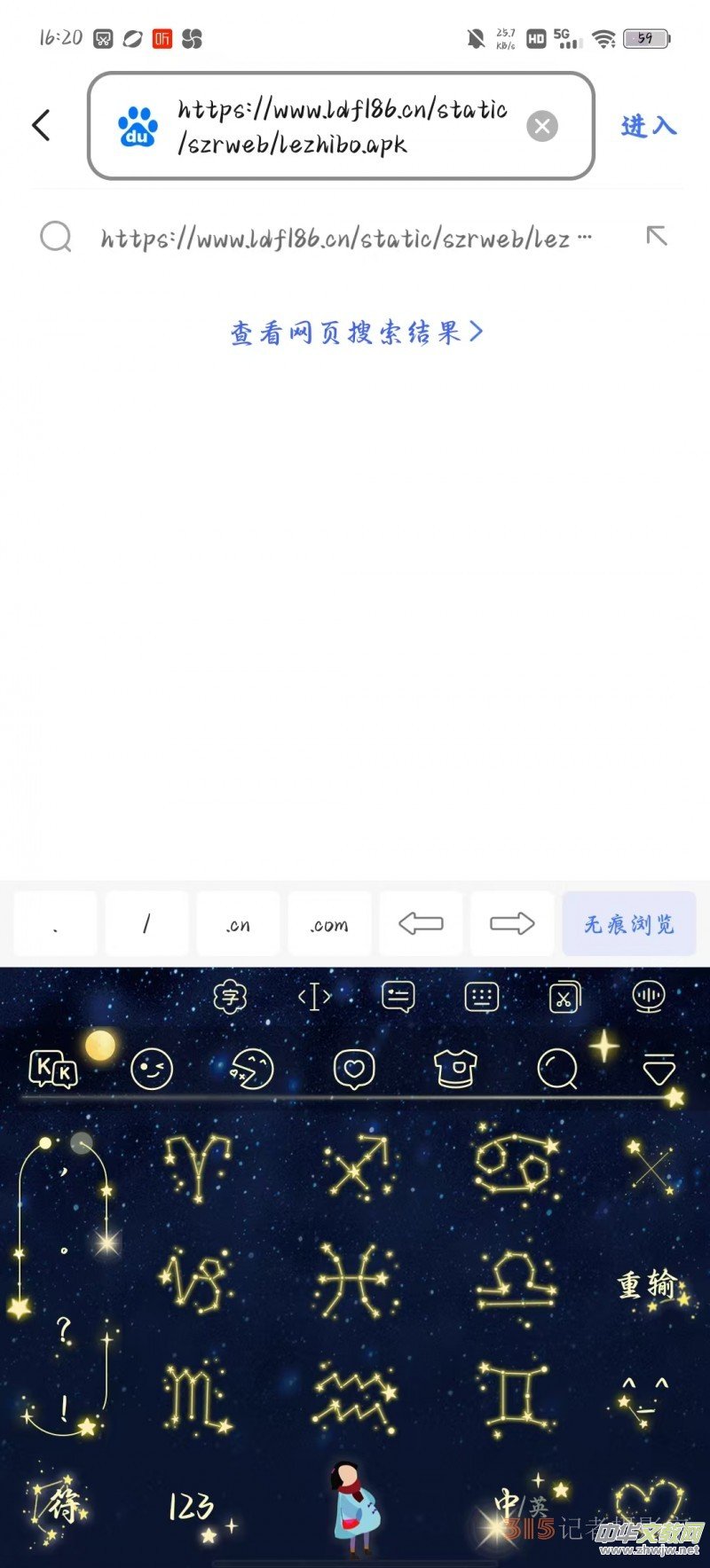Clear the URL text in address bar
This screenshot has width=710, height=1568.
[542, 126]
